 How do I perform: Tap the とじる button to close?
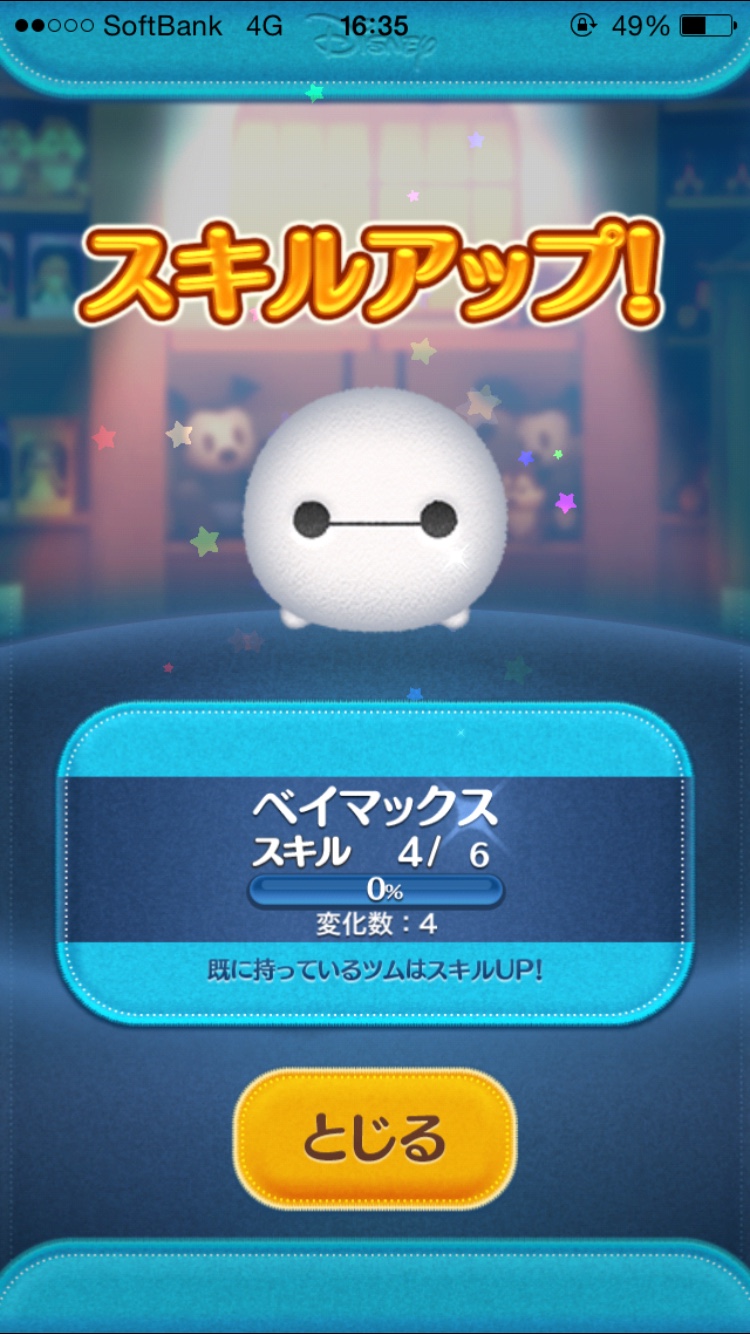point(375,1138)
